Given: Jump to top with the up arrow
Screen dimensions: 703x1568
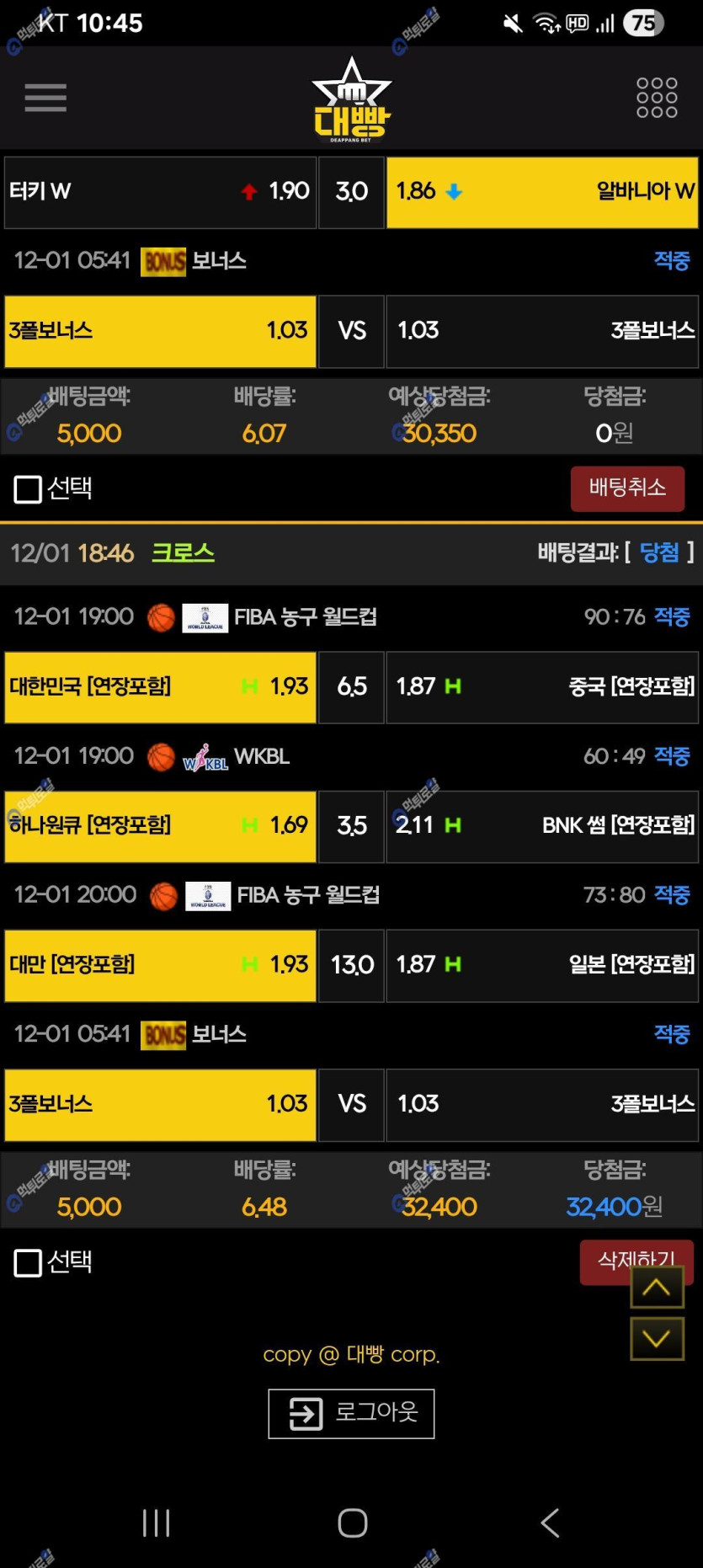Looking at the screenshot, I should pos(657,1287).
